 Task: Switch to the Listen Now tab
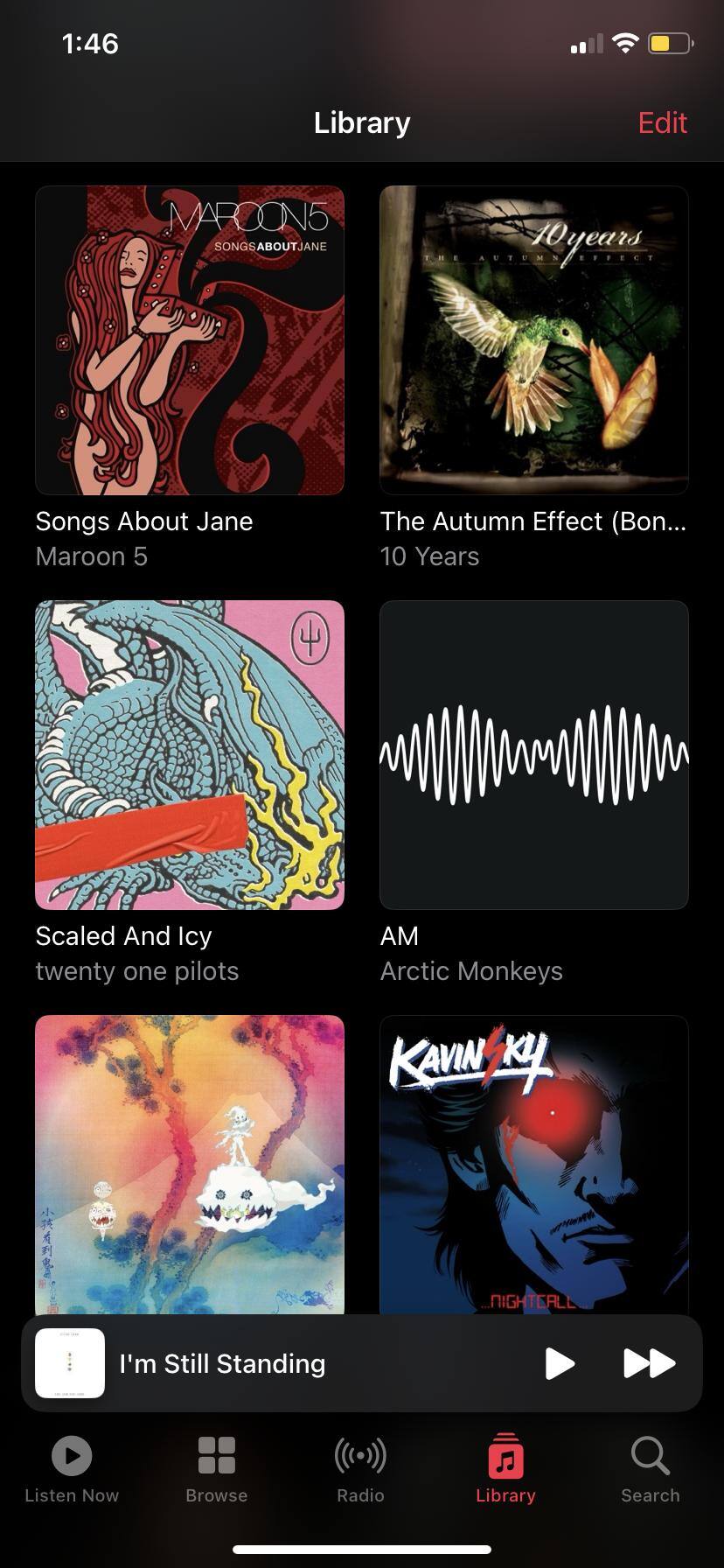click(x=72, y=1470)
